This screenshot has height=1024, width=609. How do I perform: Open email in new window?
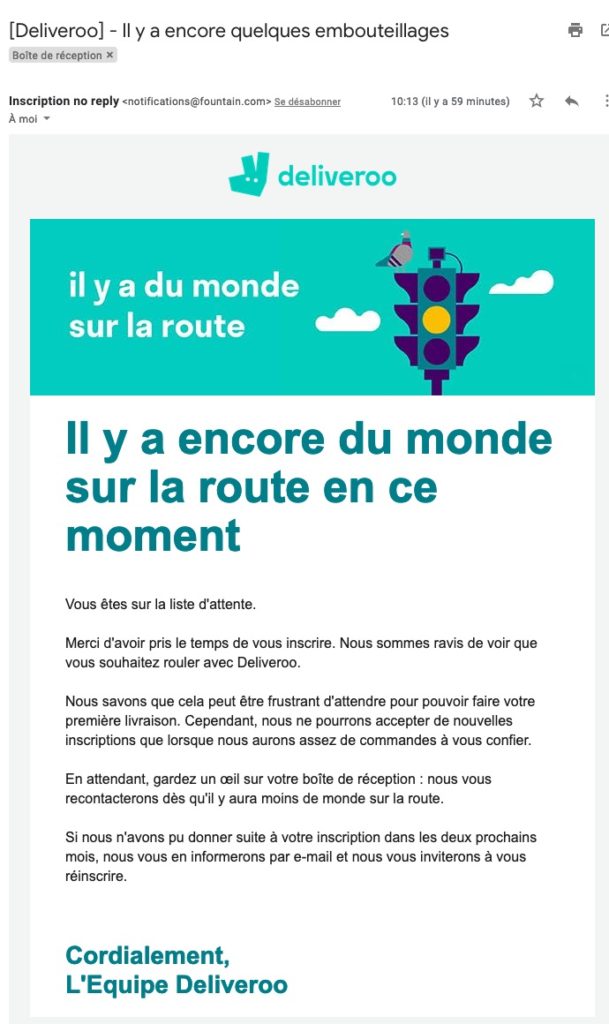tap(604, 30)
